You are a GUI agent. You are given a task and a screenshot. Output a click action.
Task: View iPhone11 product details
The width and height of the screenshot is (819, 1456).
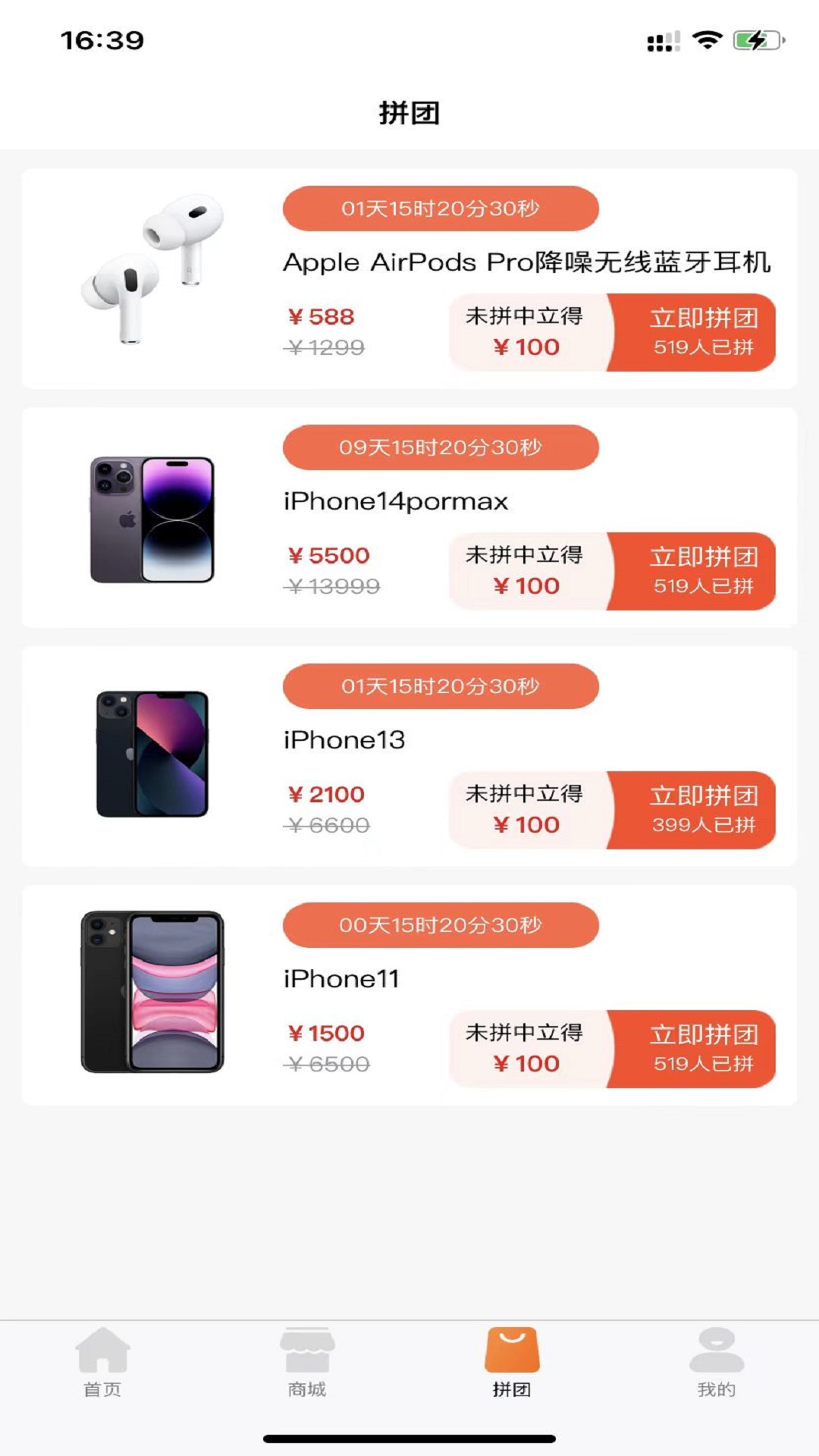[x=341, y=979]
